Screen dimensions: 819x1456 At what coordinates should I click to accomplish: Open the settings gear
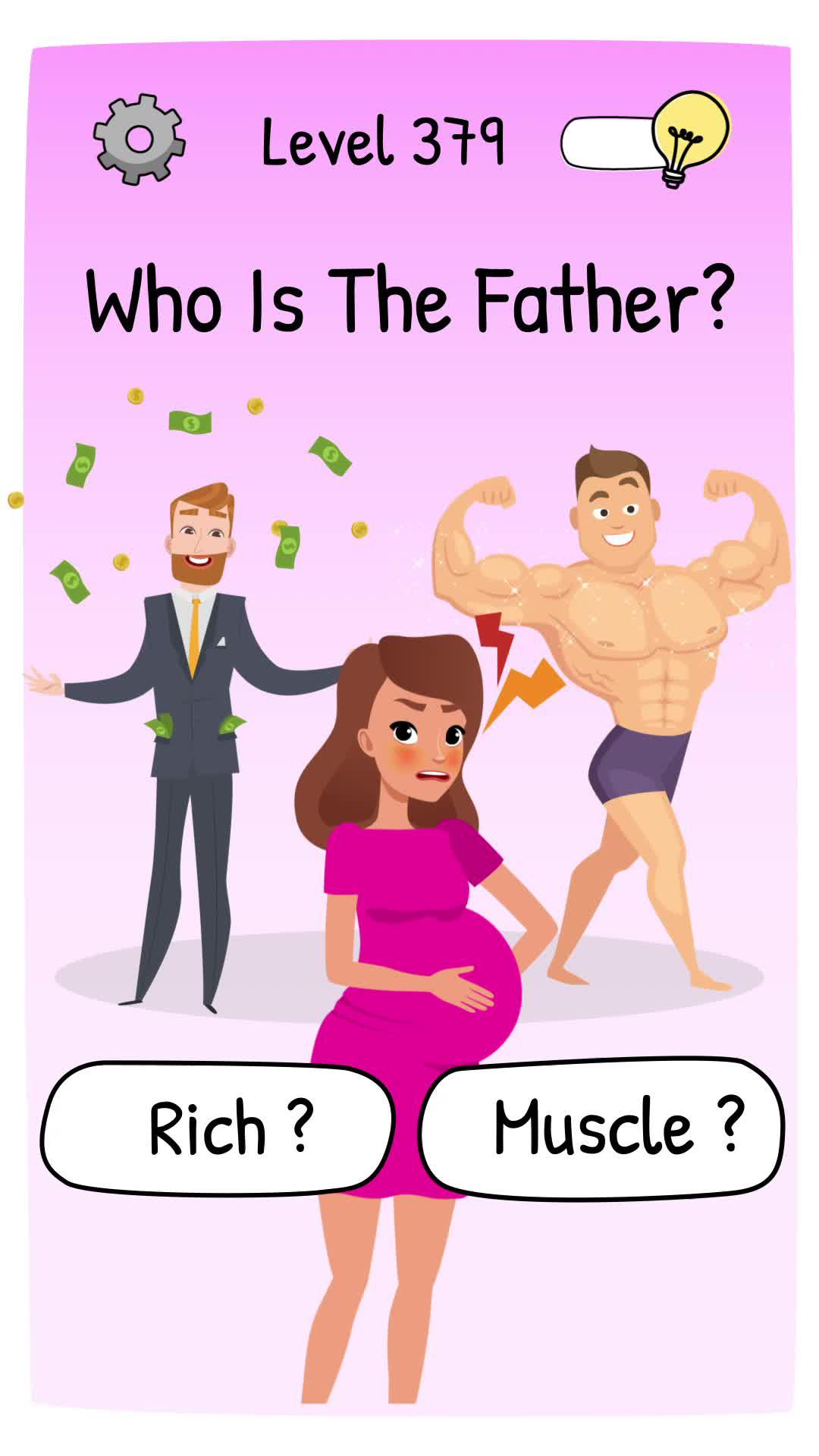pyautogui.click(x=140, y=140)
